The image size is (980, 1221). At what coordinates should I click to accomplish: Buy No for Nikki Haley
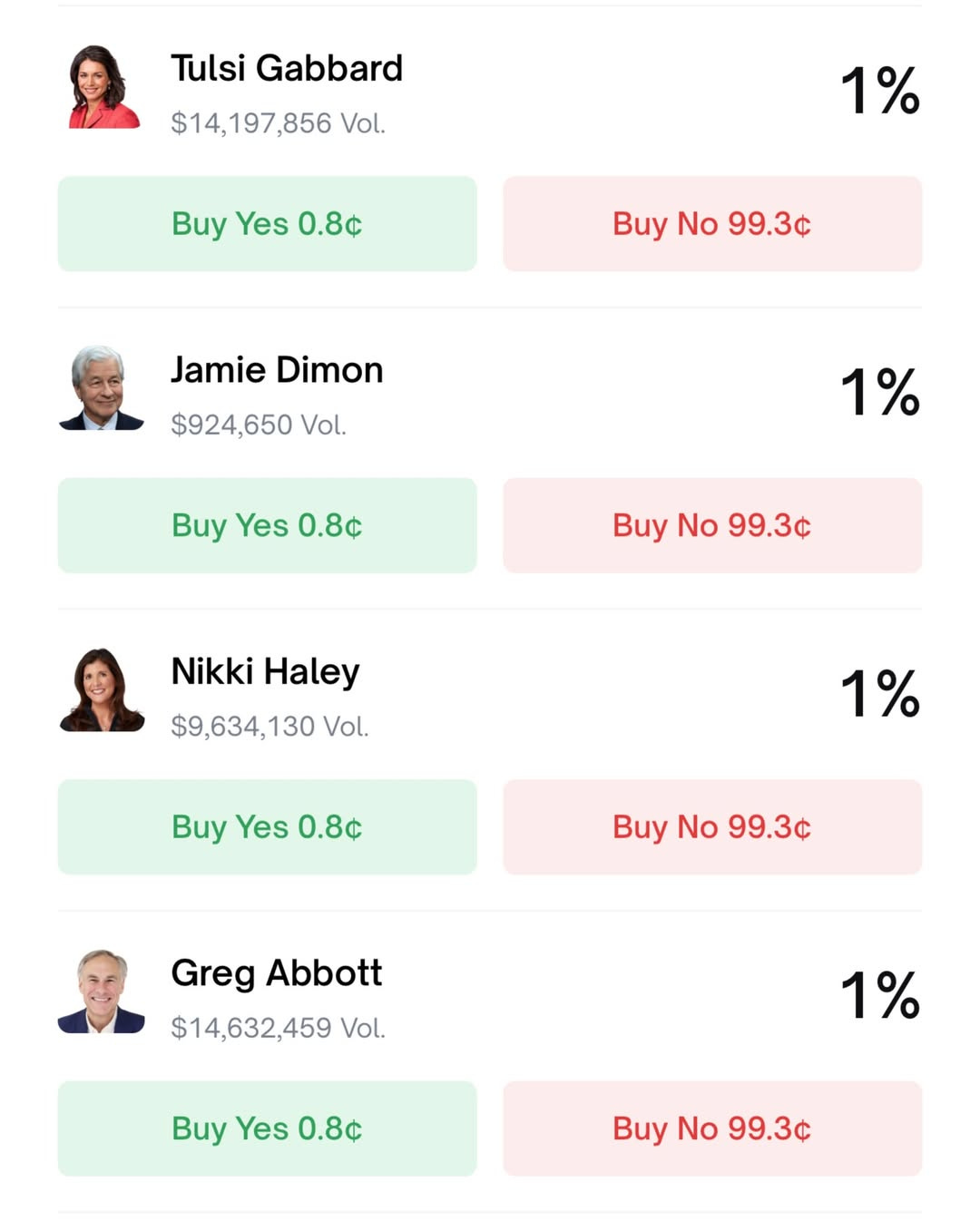(x=712, y=827)
